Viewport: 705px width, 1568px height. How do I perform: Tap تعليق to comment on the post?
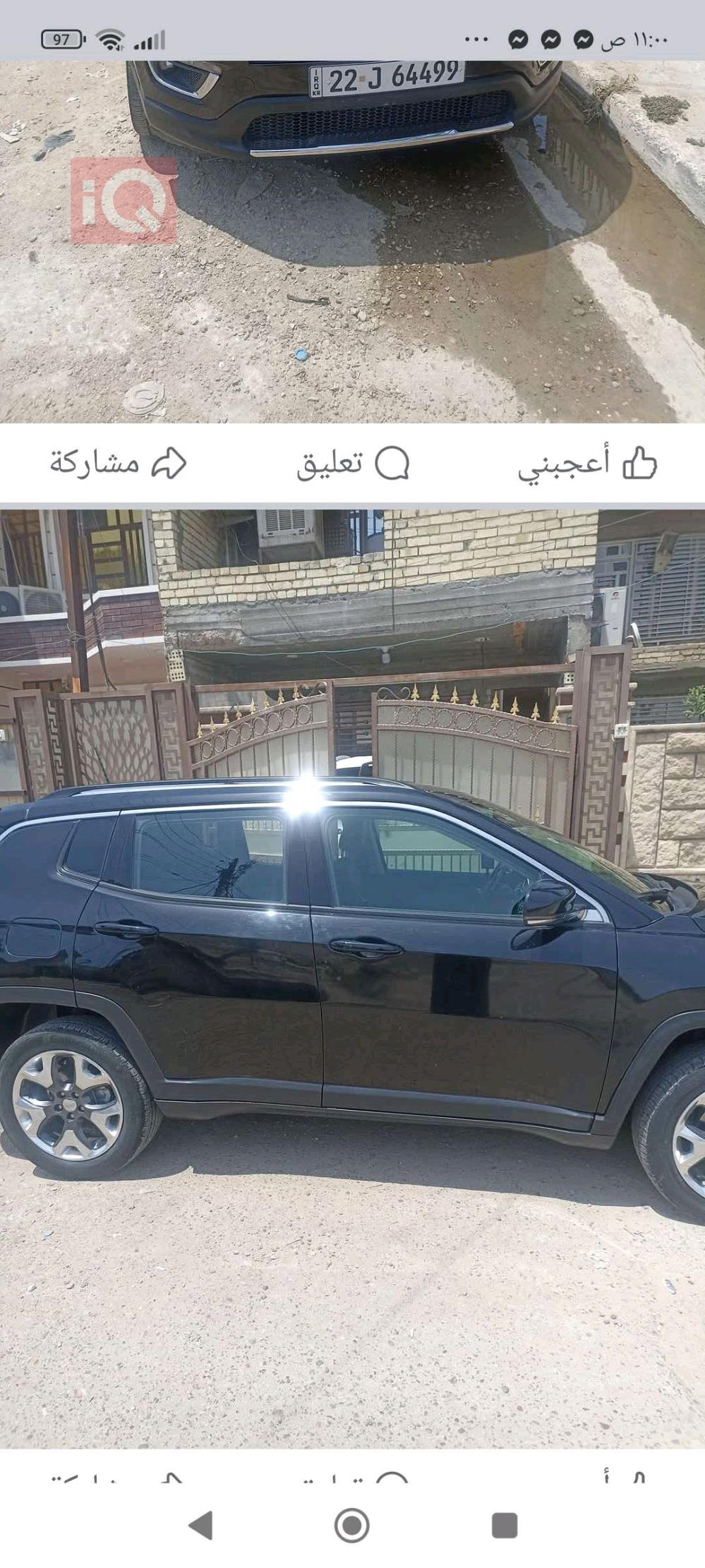coord(353,464)
